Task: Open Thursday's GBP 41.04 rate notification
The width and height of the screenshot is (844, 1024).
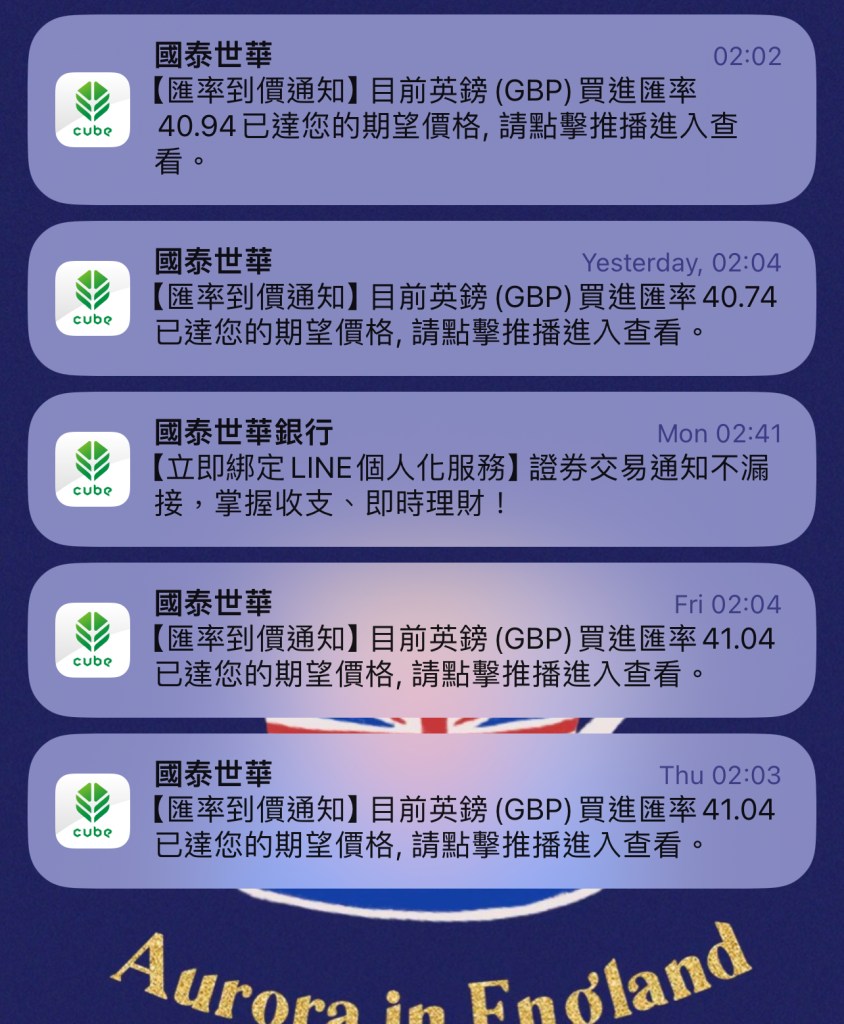Action: coord(422,811)
